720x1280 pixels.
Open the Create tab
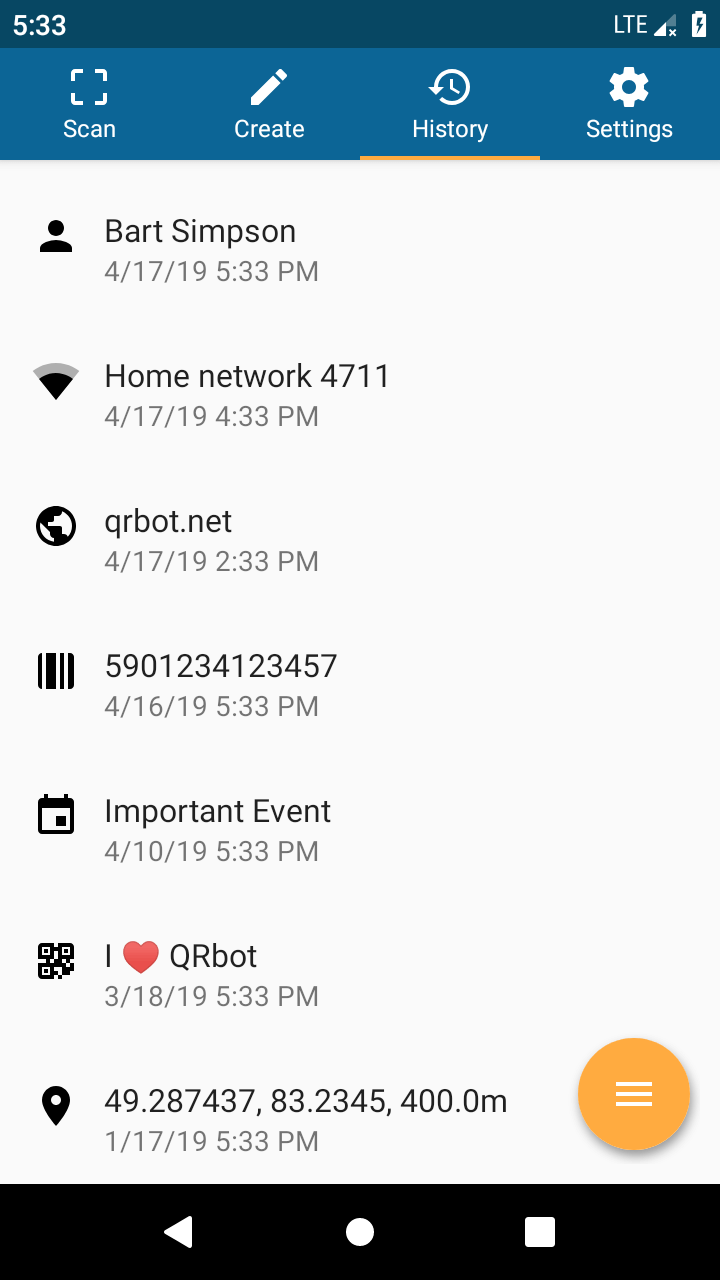click(x=269, y=104)
